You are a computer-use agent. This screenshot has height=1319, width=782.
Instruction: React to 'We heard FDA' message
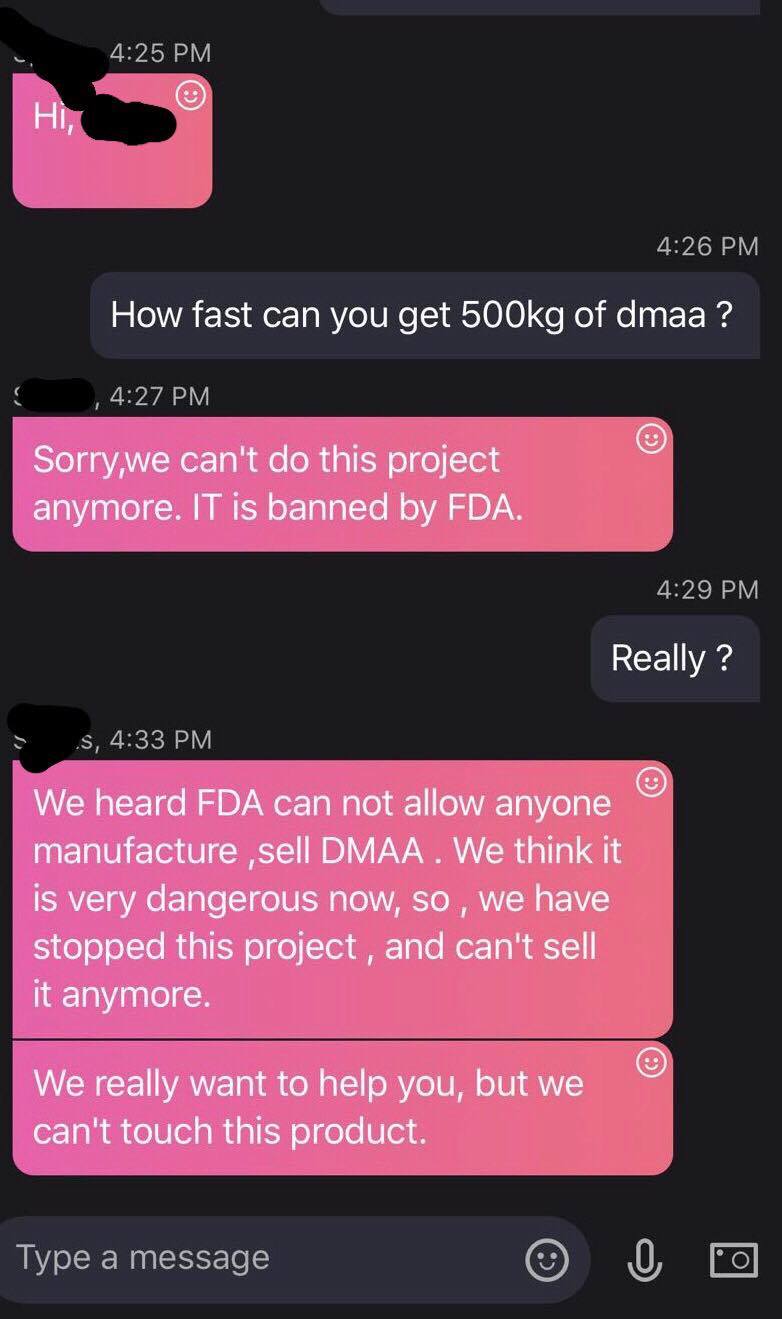(x=651, y=783)
